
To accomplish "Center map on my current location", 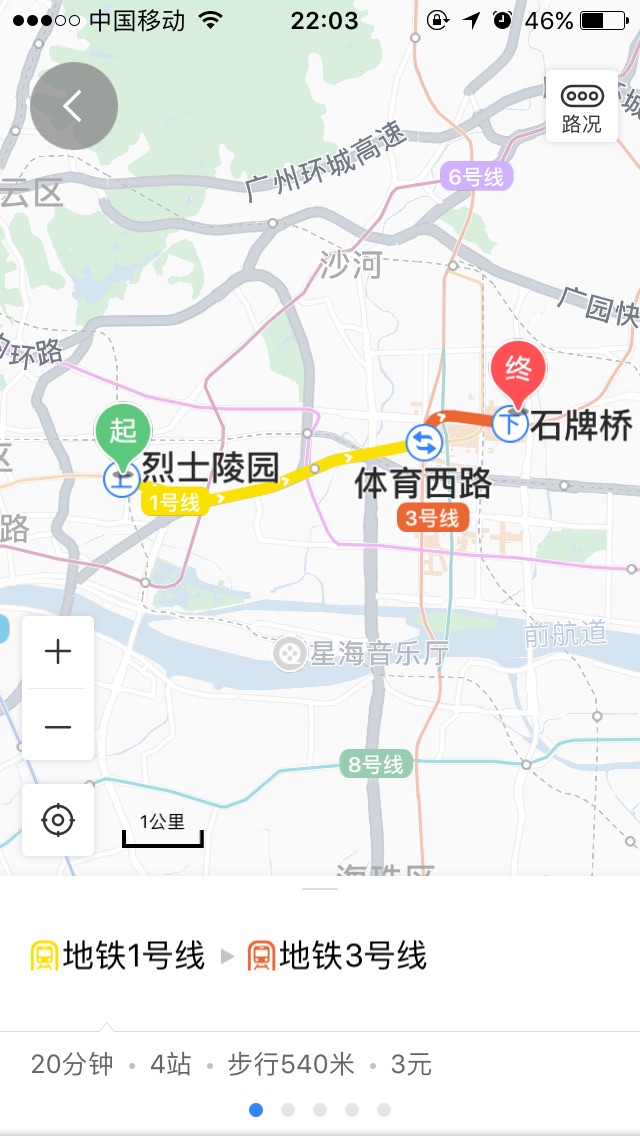I will click(x=58, y=820).
